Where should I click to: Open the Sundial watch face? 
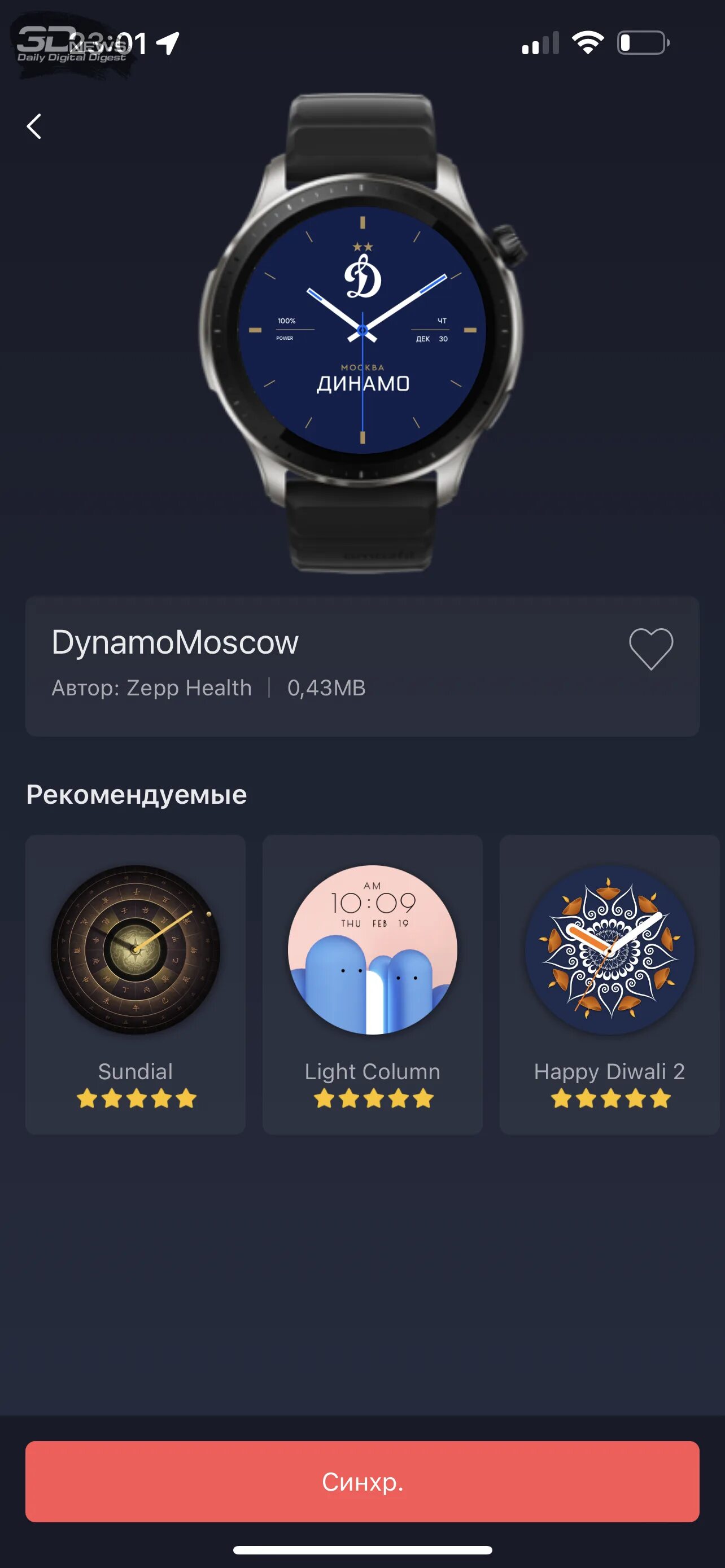(x=135, y=983)
